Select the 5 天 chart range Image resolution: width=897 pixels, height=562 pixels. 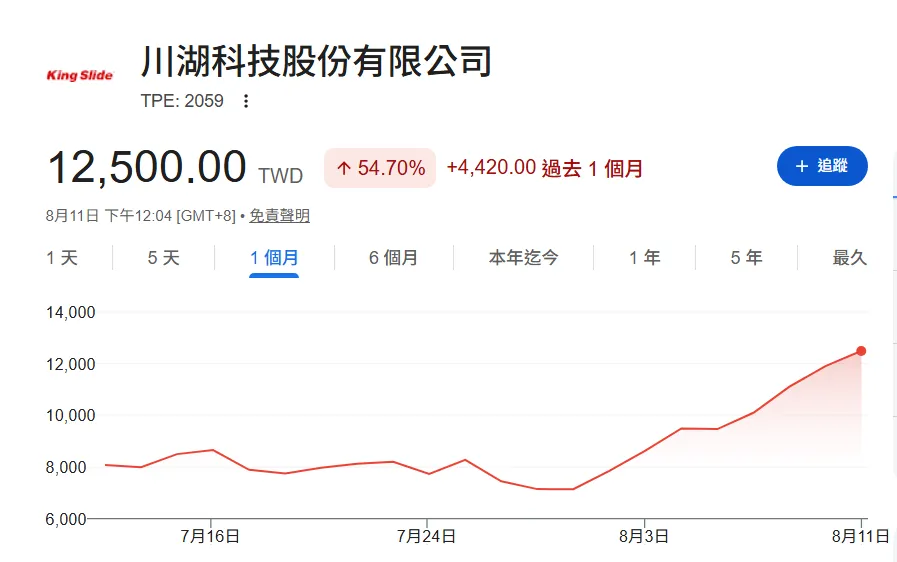164,258
